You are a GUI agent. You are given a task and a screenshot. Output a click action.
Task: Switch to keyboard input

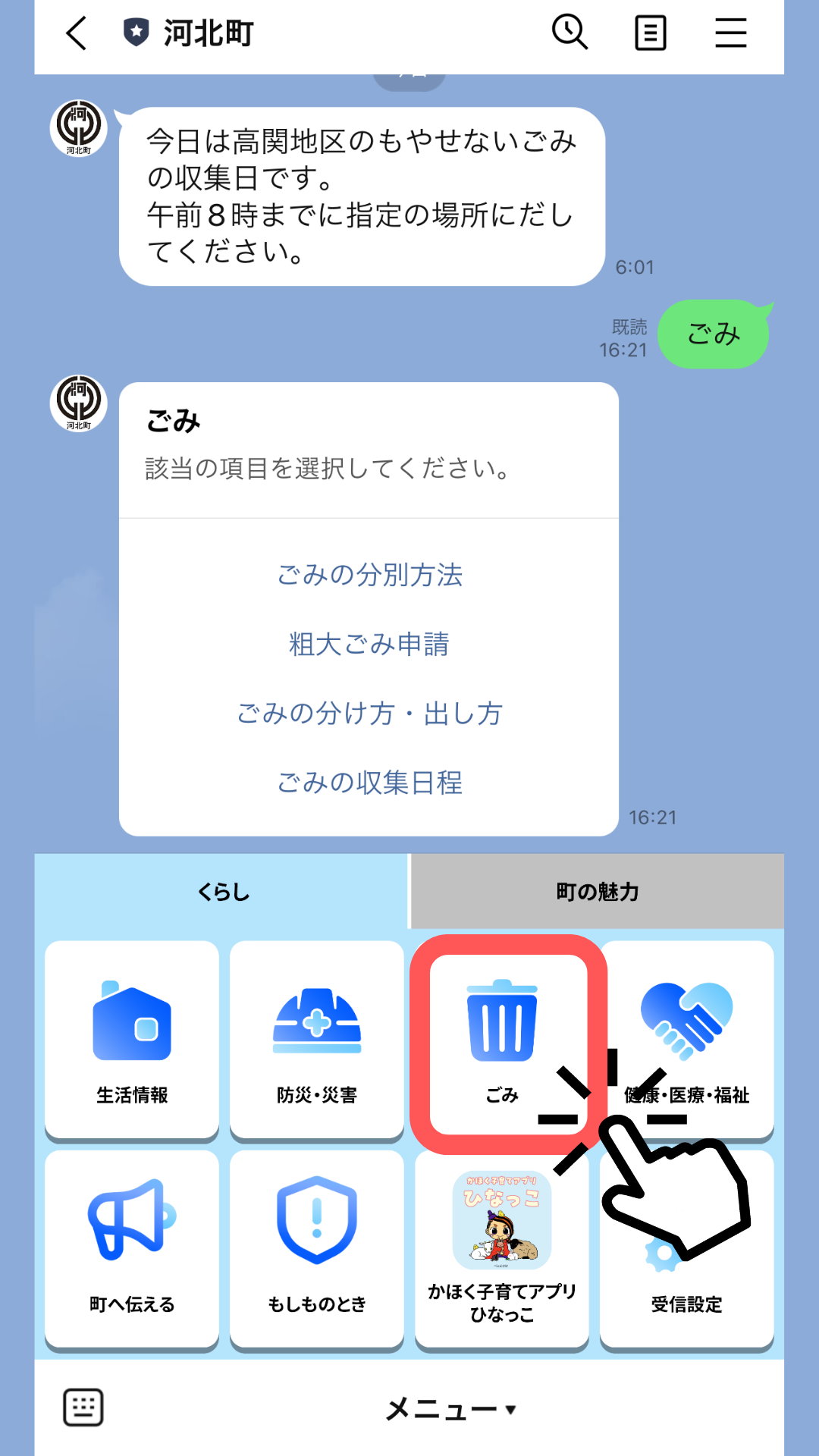click(x=83, y=1407)
